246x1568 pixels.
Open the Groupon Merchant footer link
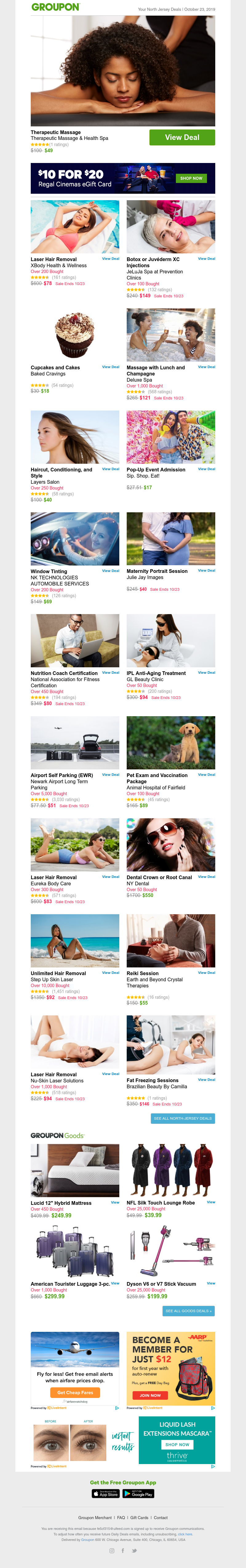pyautogui.click(x=94, y=1518)
